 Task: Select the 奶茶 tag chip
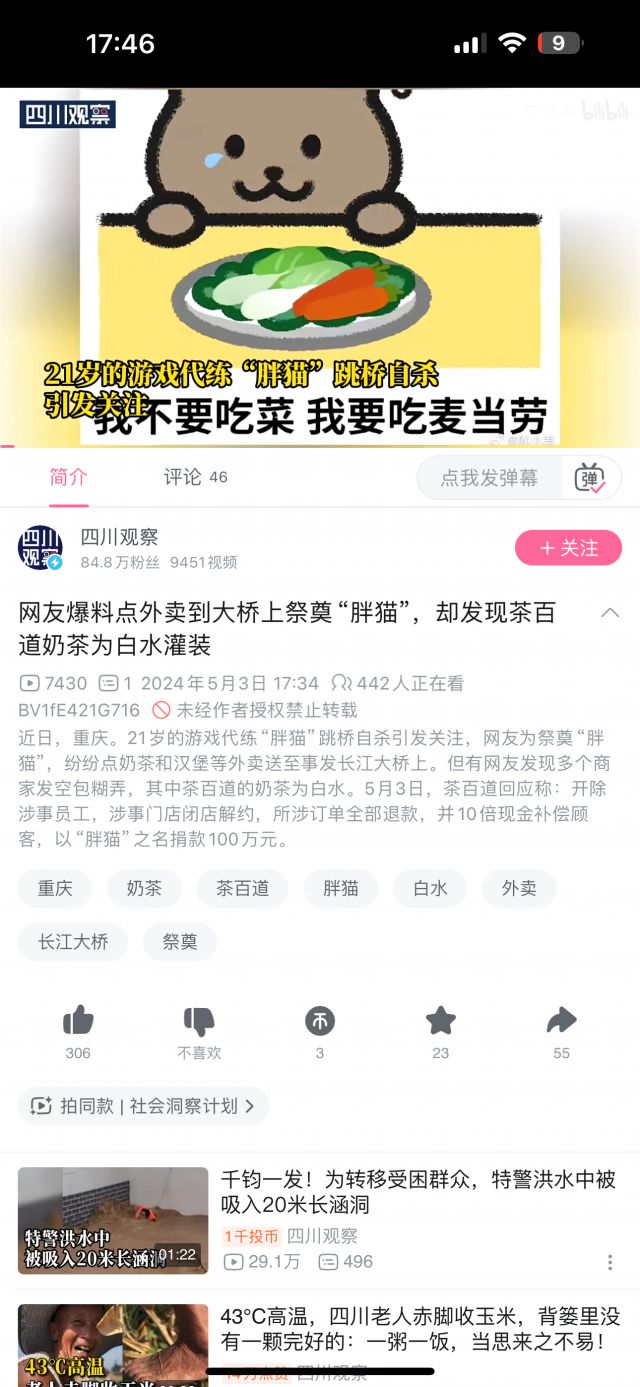(144, 888)
